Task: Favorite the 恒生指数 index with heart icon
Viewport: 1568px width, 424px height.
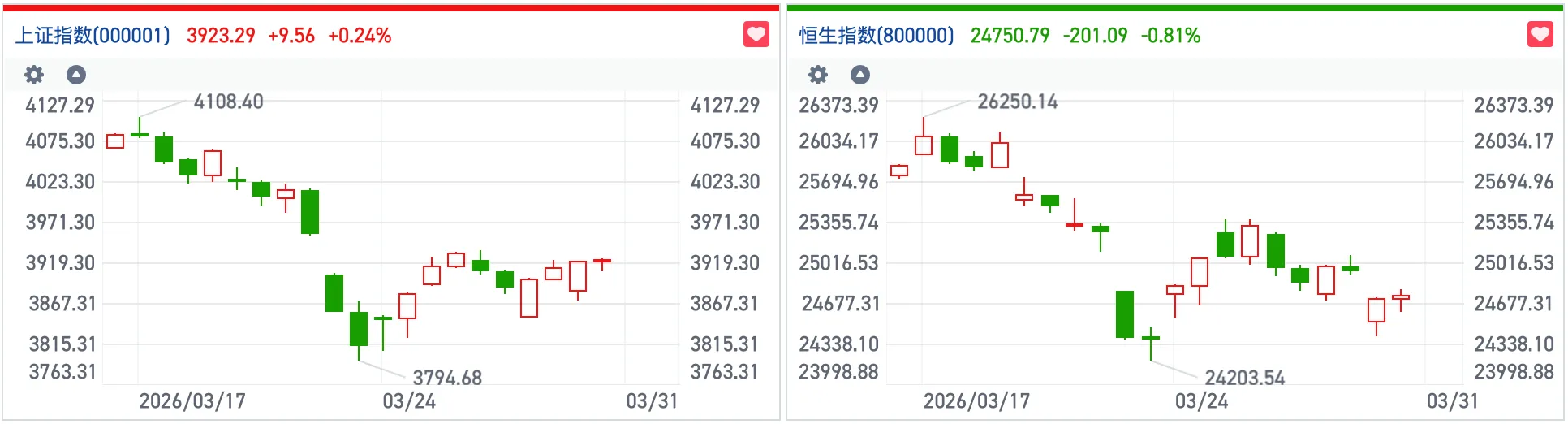Action: [x=1540, y=35]
